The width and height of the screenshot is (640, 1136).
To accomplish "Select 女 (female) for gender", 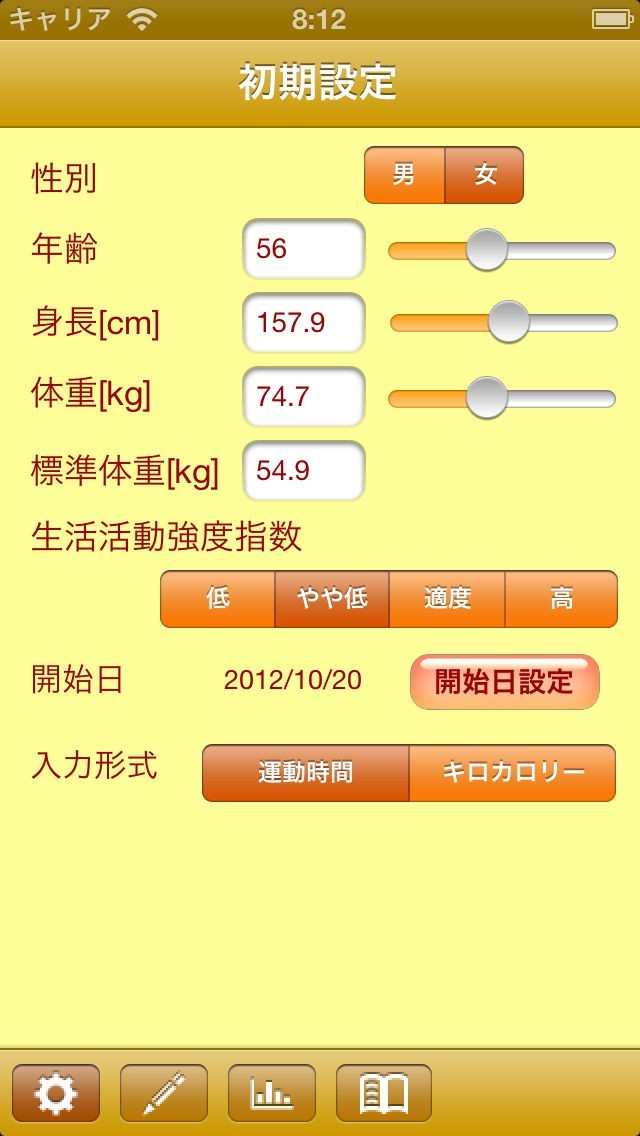I will (484, 176).
